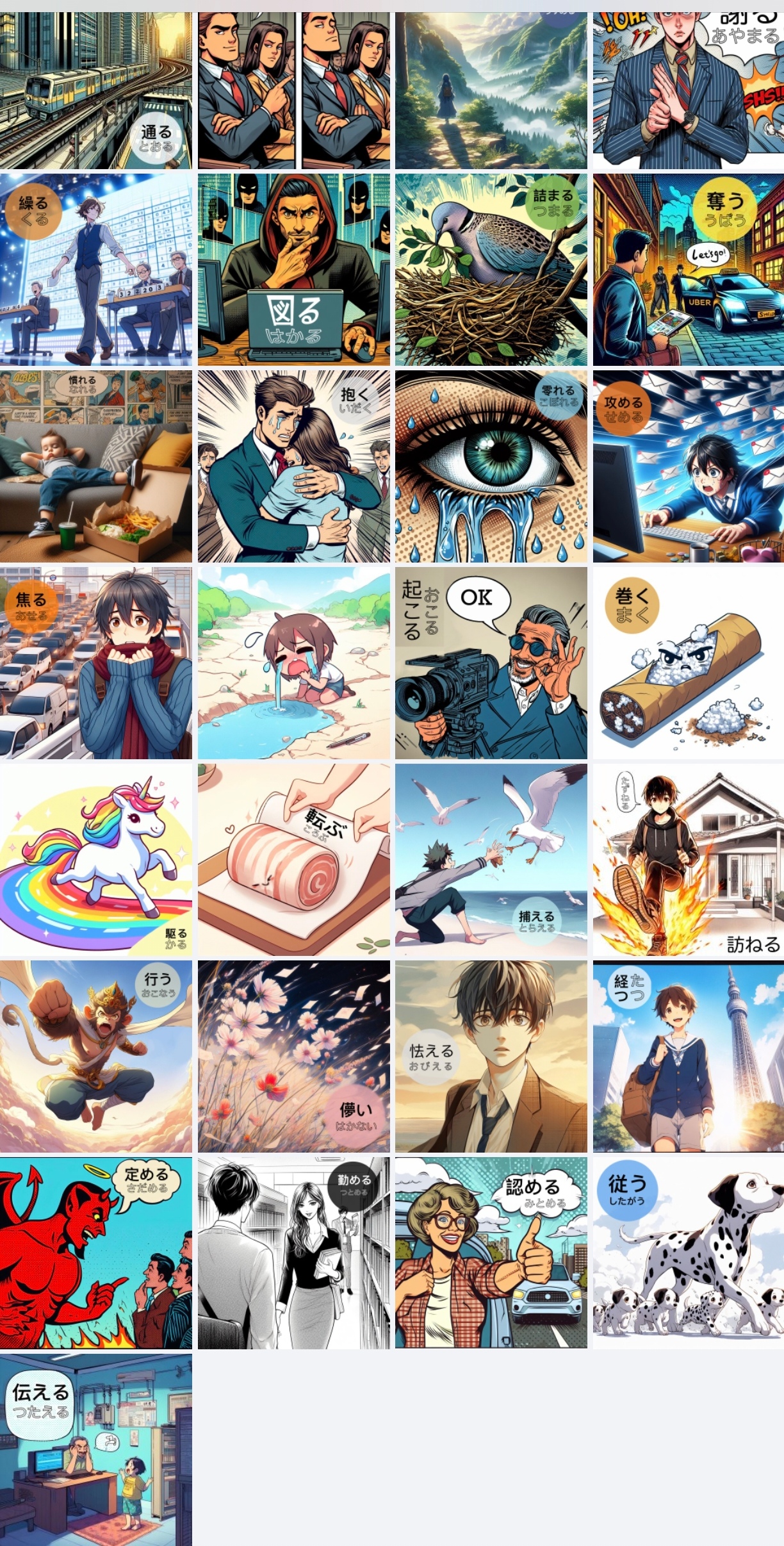The image size is (784, 1546).
Task: View the 起こる cameraman OK image
Action: [491, 662]
